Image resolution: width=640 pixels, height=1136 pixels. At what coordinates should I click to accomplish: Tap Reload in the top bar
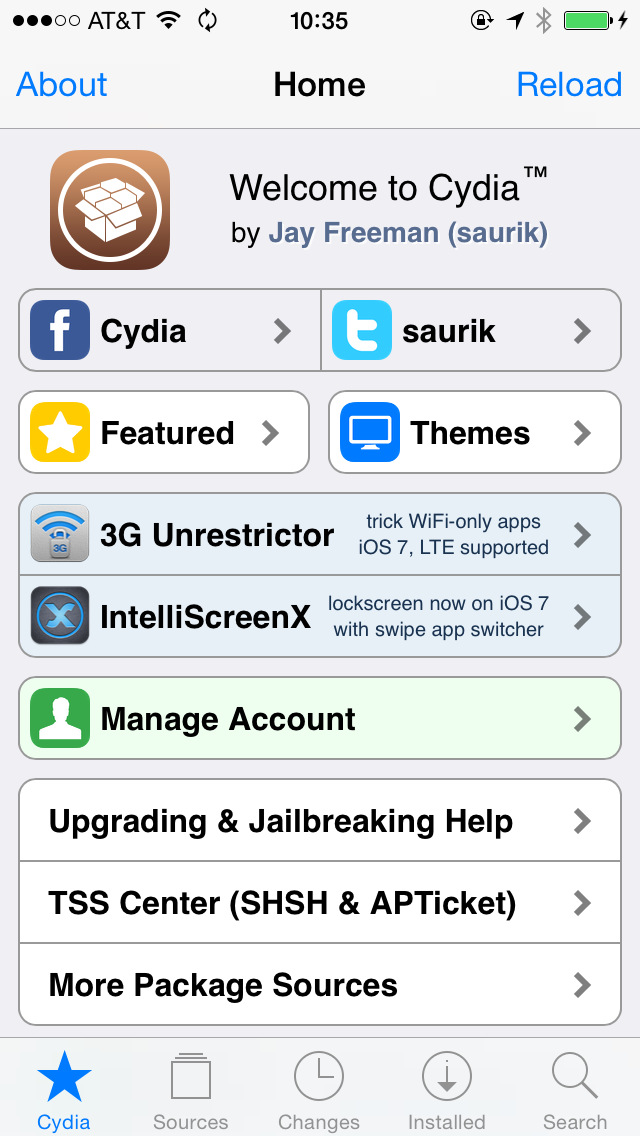[x=569, y=85]
